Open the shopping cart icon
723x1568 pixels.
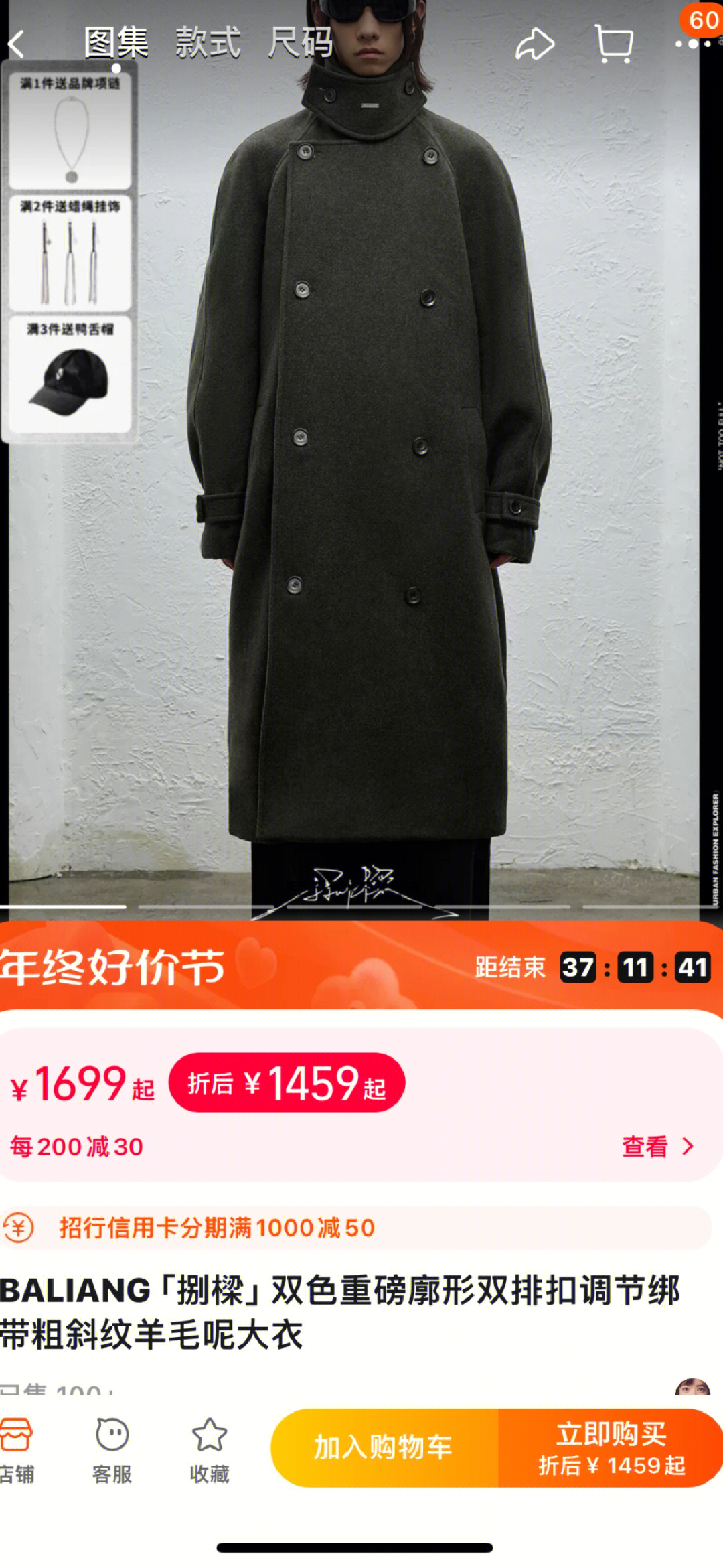tap(614, 45)
